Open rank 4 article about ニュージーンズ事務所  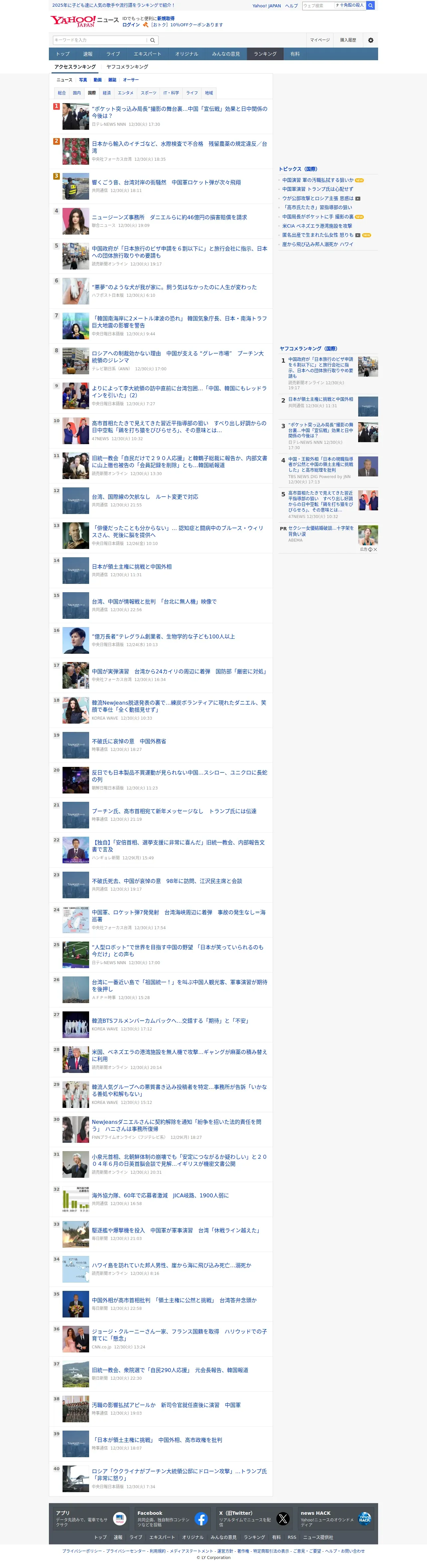[169, 217]
